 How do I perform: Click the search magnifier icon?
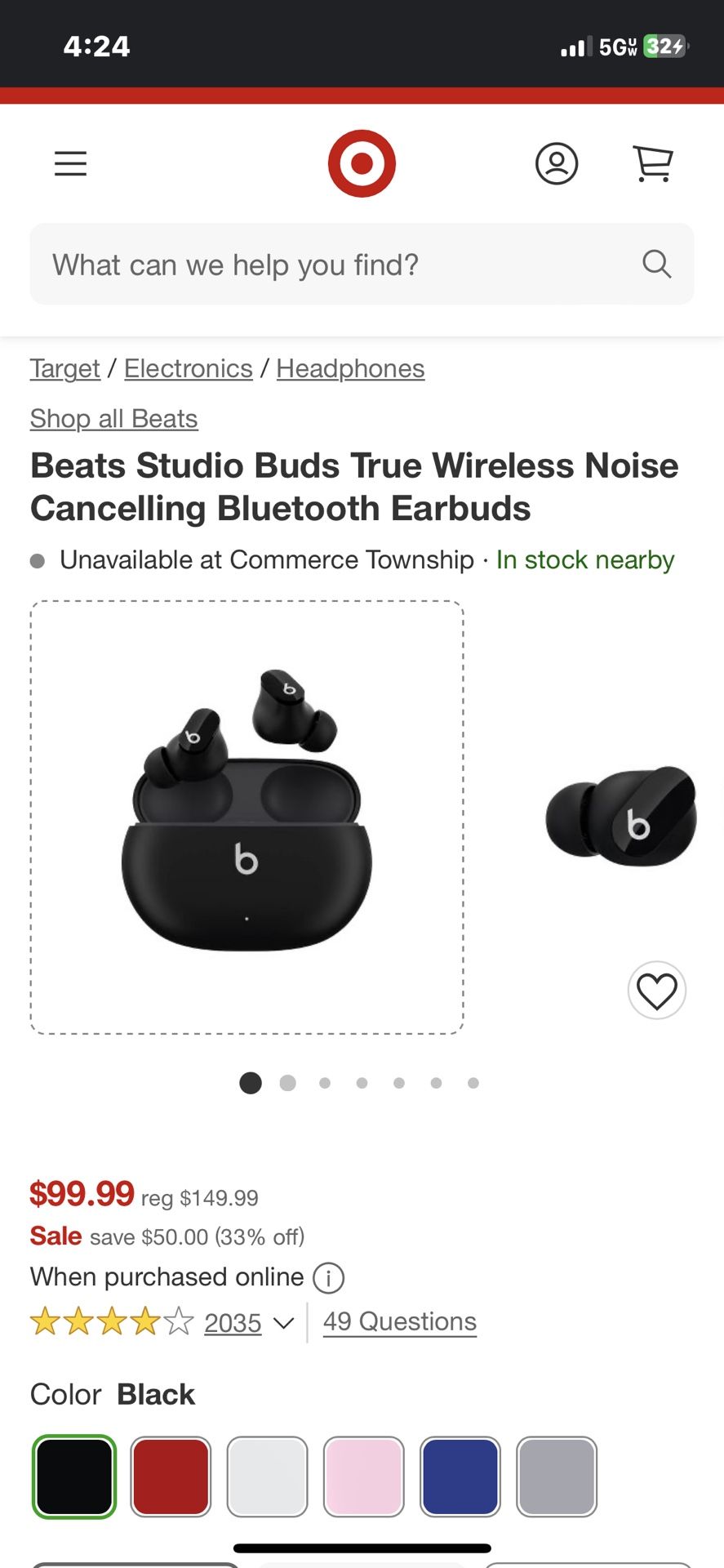click(655, 264)
